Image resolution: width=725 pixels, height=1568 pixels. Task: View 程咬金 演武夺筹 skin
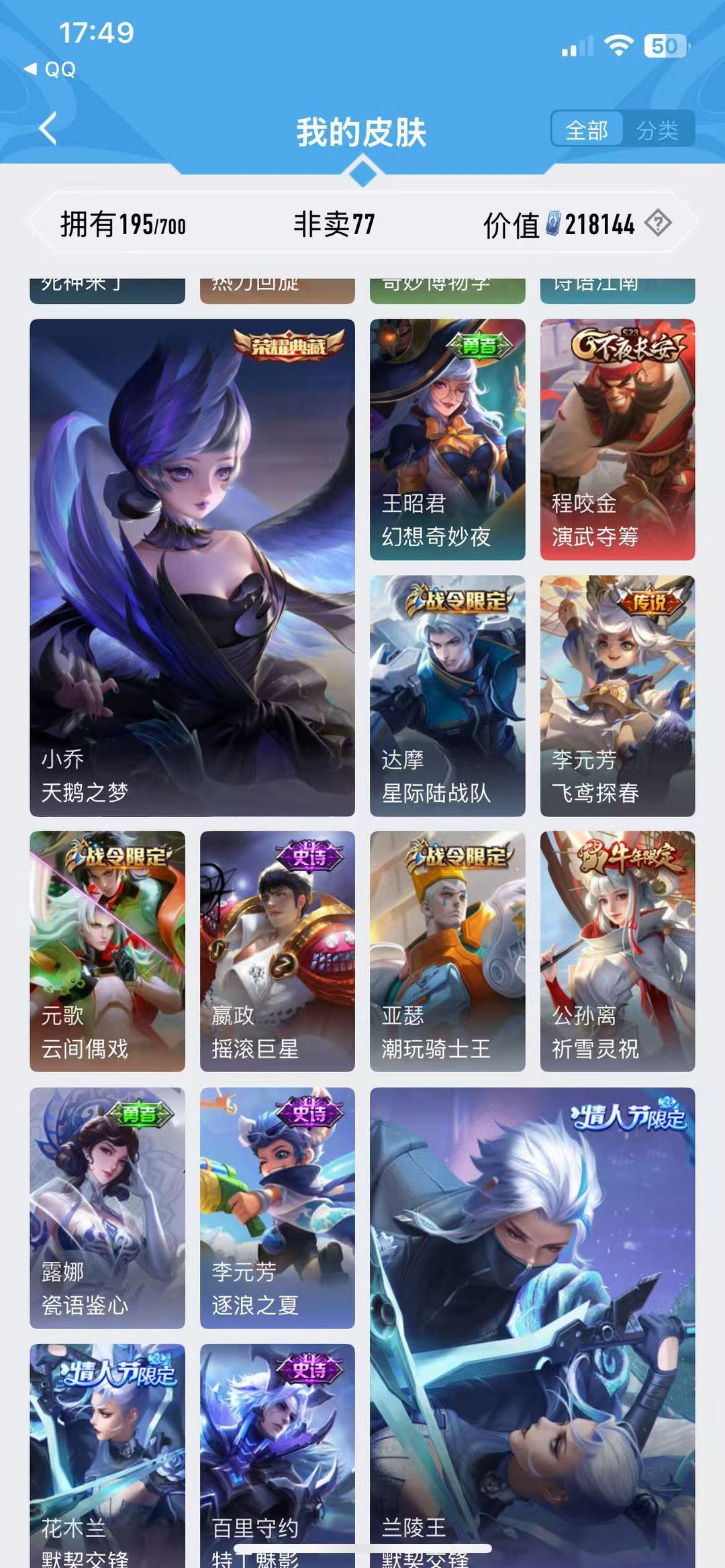[x=618, y=439]
